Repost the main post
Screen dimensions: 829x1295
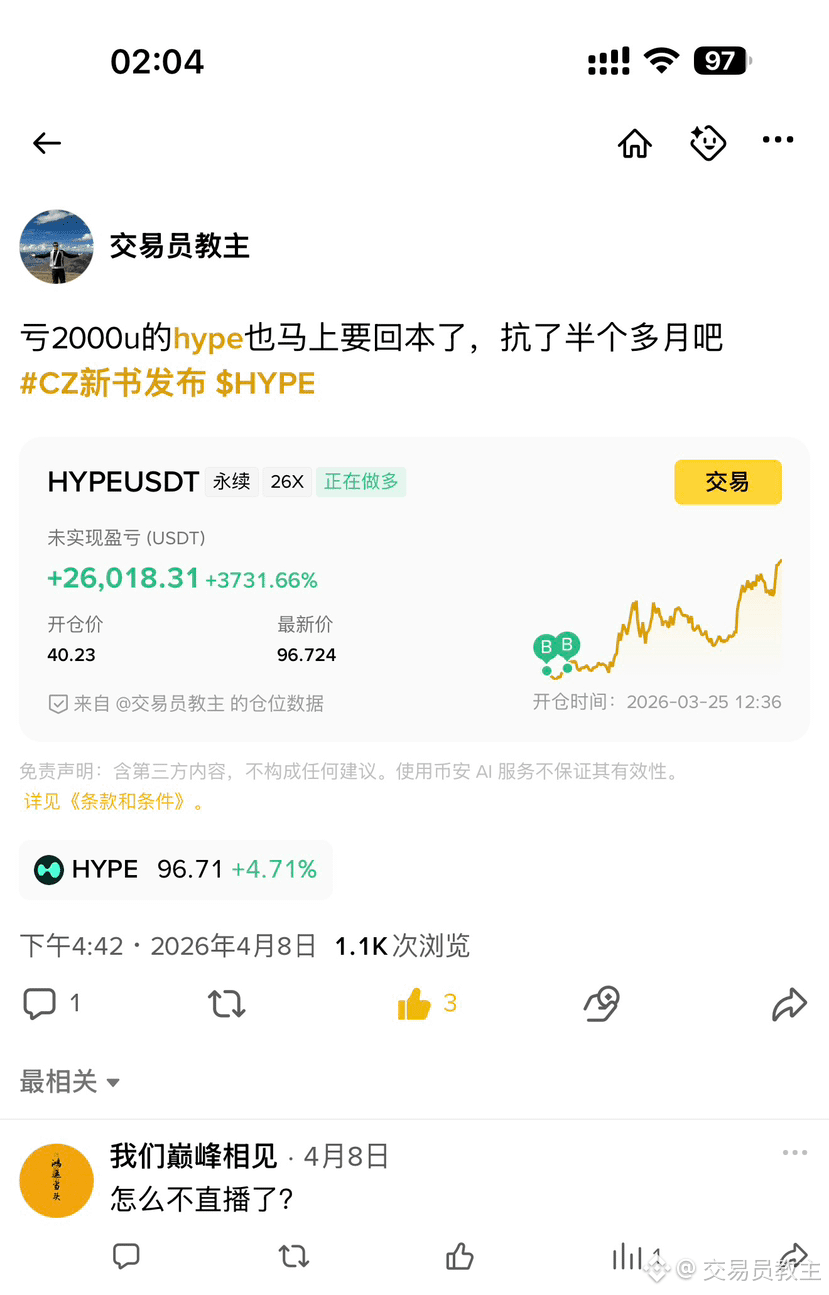[x=226, y=1003]
